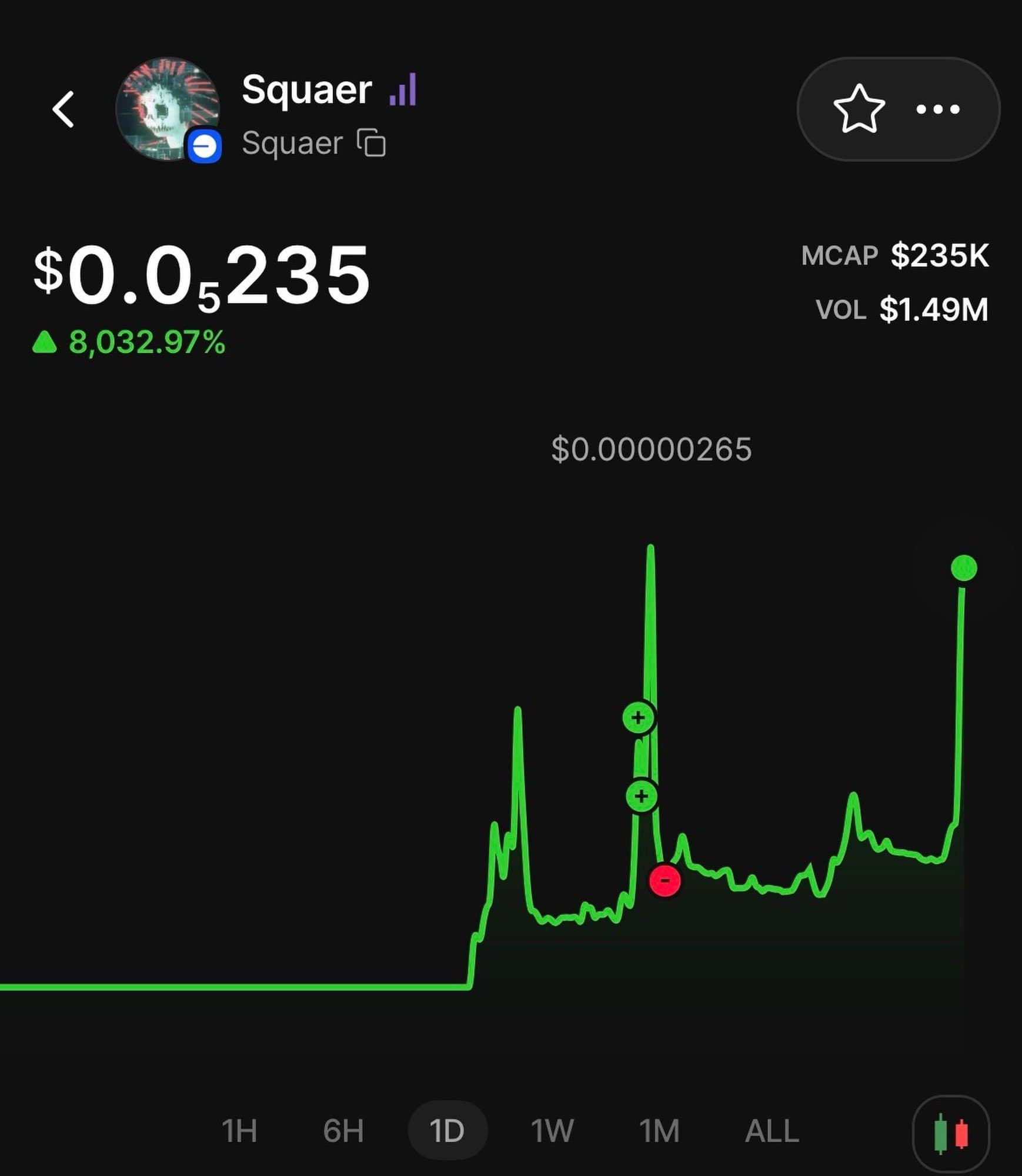This screenshot has width=1022, height=1176.
Task: Open the three-dot overflow menu
Action: pos(938,109)
